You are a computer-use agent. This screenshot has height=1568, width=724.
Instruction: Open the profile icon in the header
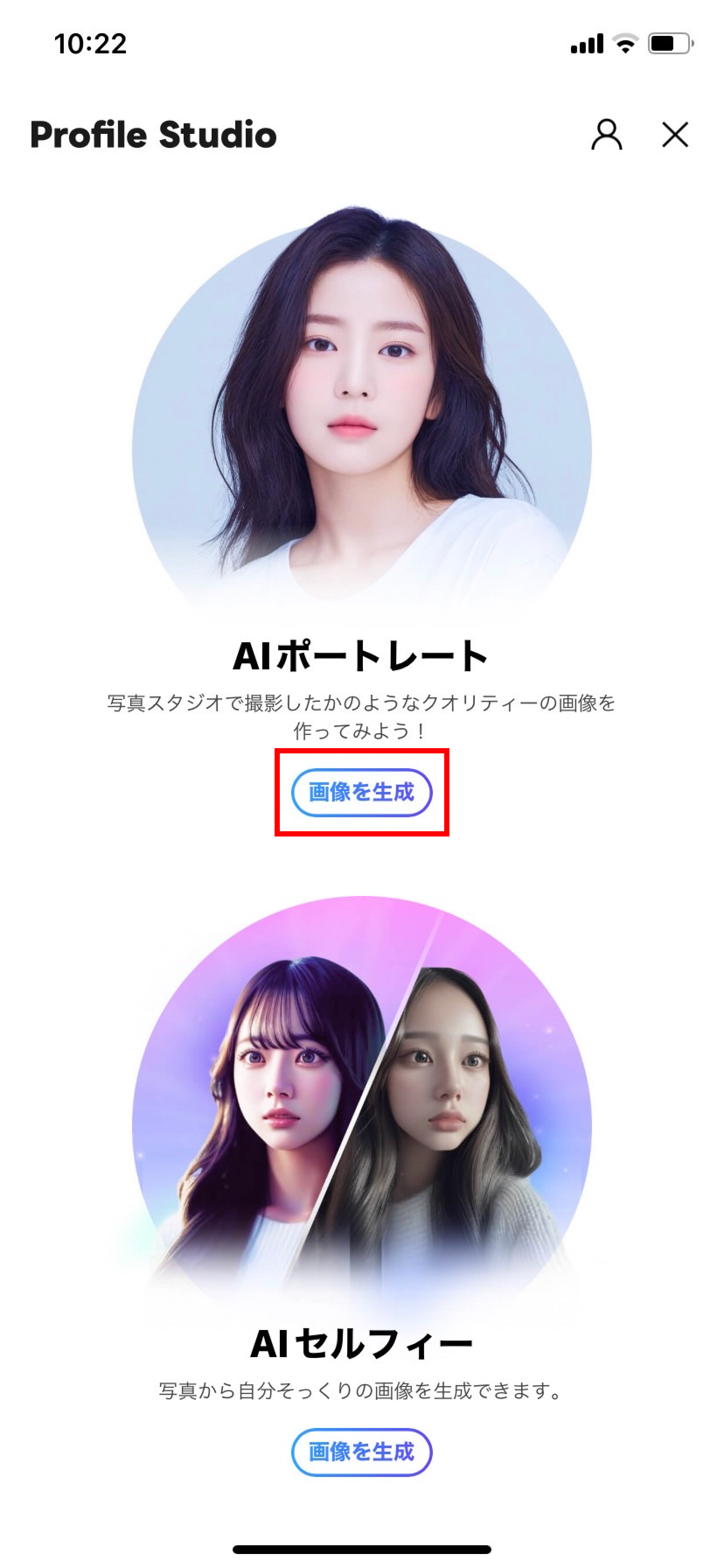[x=606, y=134]
